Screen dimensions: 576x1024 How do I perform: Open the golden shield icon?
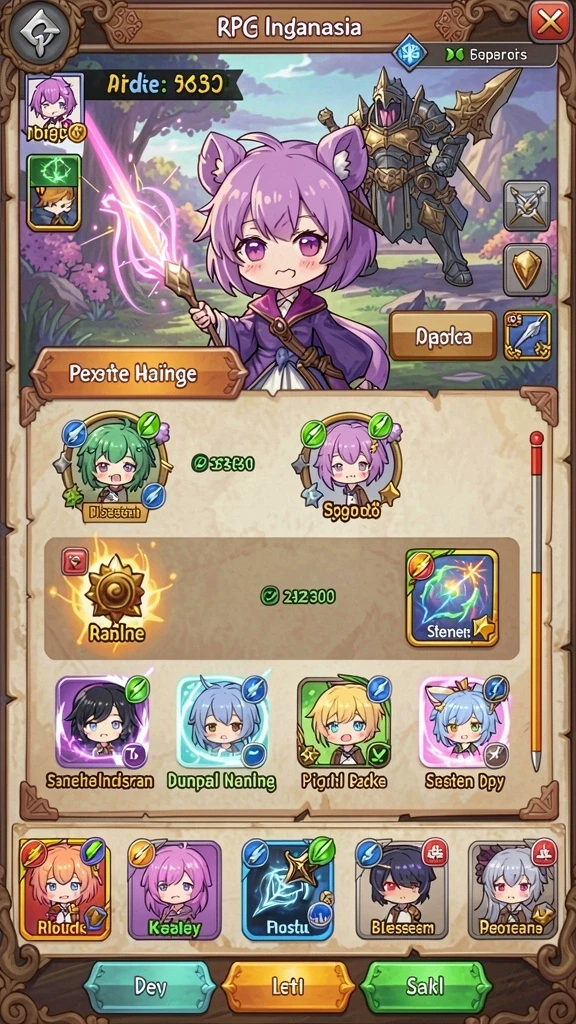coord(526,270)
